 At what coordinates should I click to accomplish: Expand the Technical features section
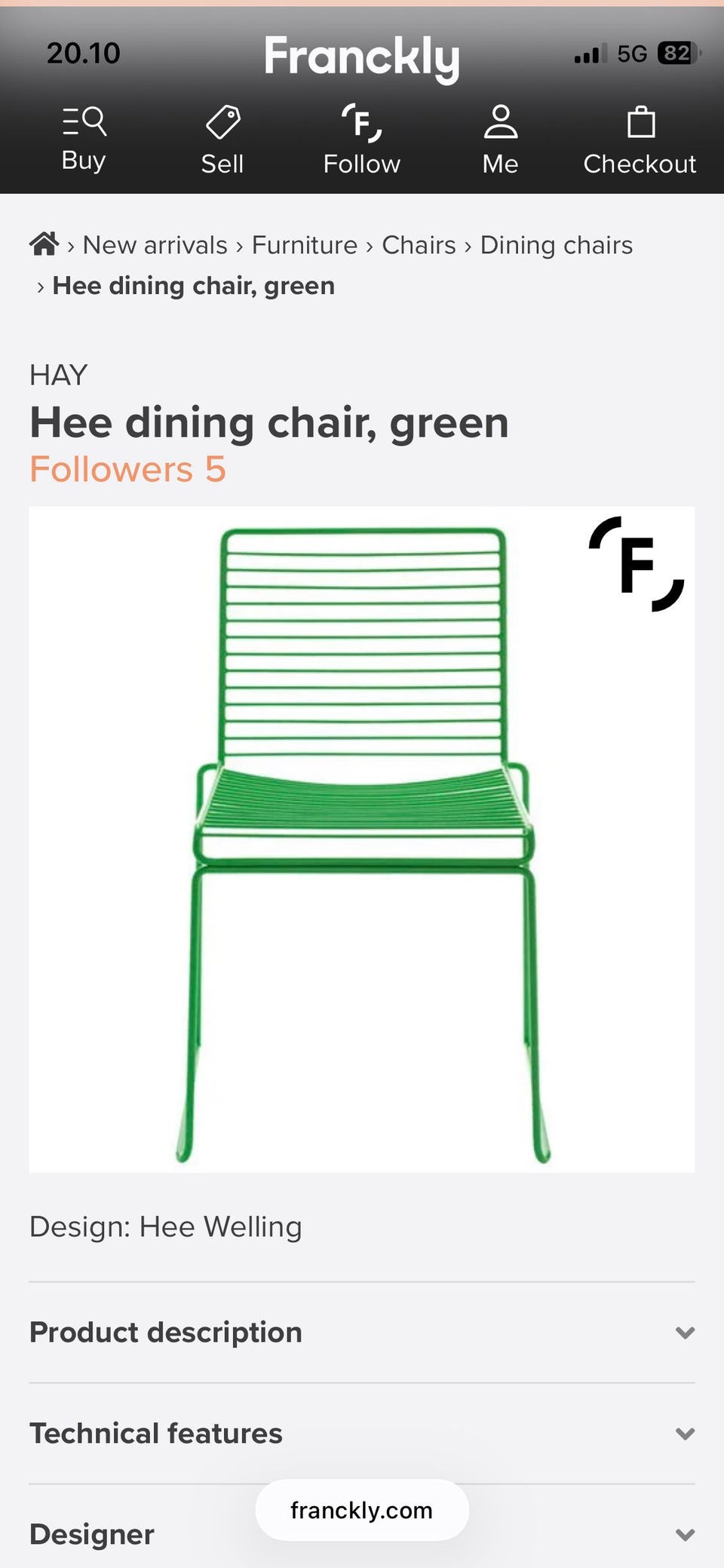362,1434
